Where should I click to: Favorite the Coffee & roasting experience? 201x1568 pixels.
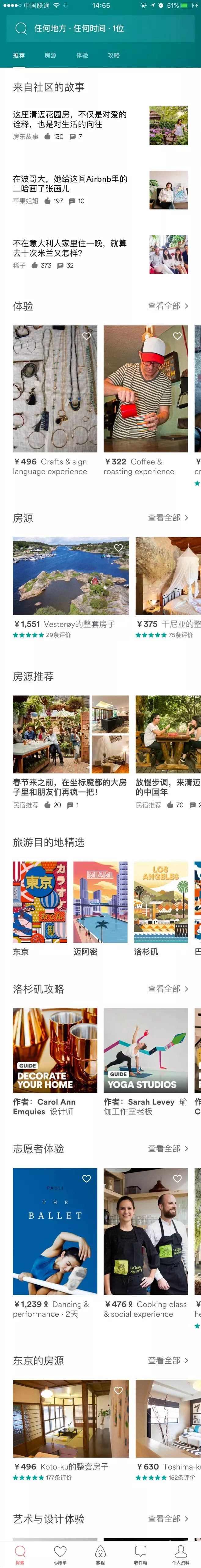tap(177, 336)
